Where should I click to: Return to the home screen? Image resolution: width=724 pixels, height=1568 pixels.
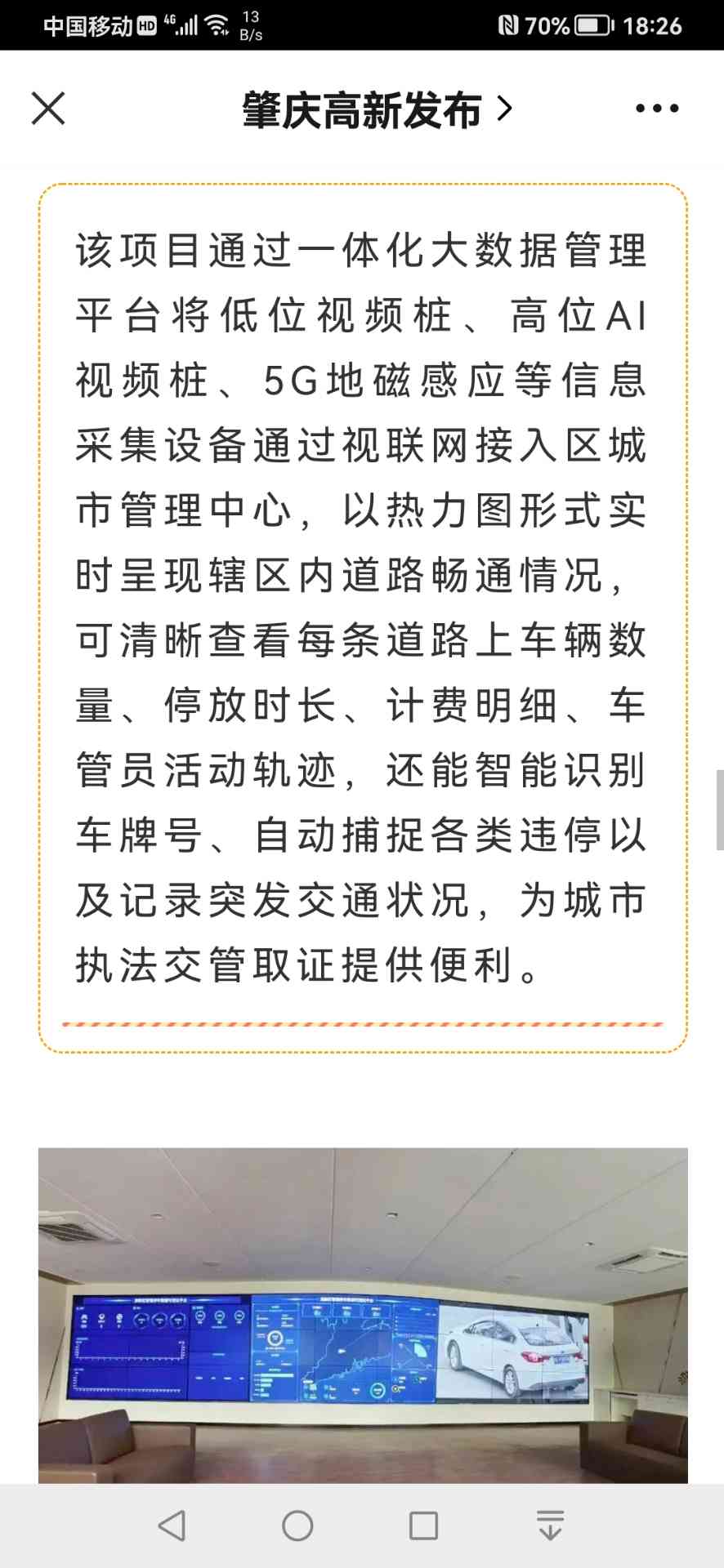coord(297,1526)
